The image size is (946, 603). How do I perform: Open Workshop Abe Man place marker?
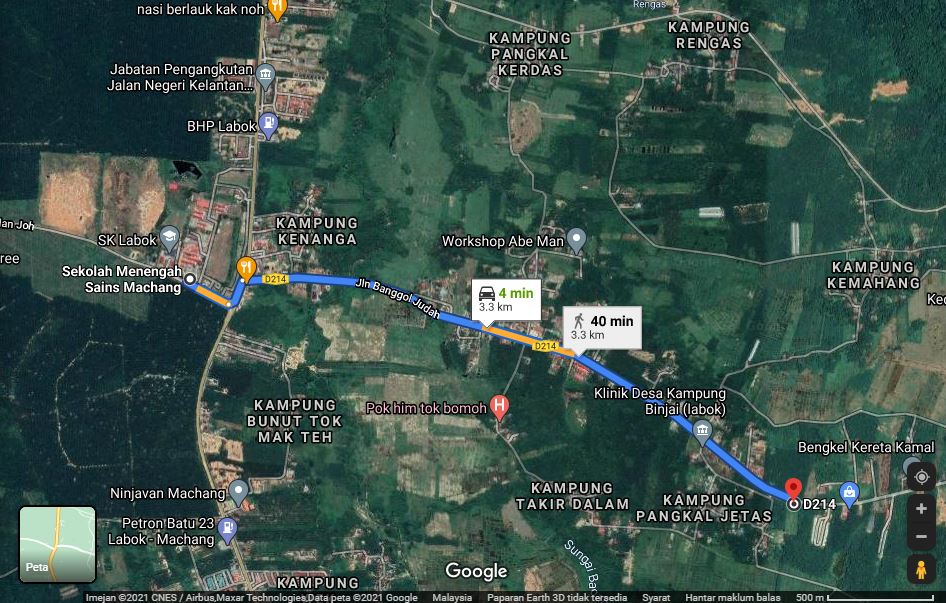(x=576, y=240)
